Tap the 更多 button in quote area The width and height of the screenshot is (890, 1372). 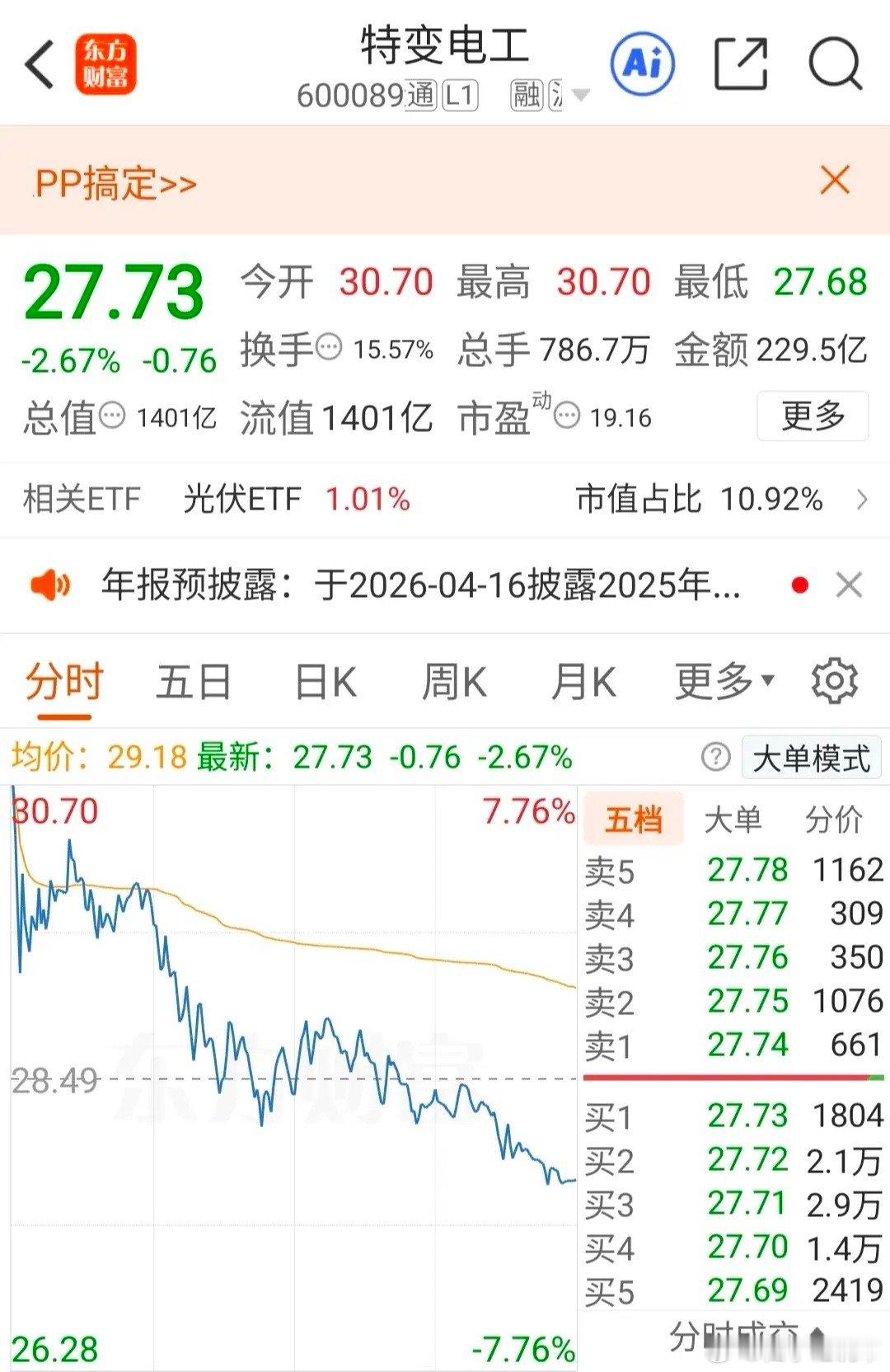813,416
